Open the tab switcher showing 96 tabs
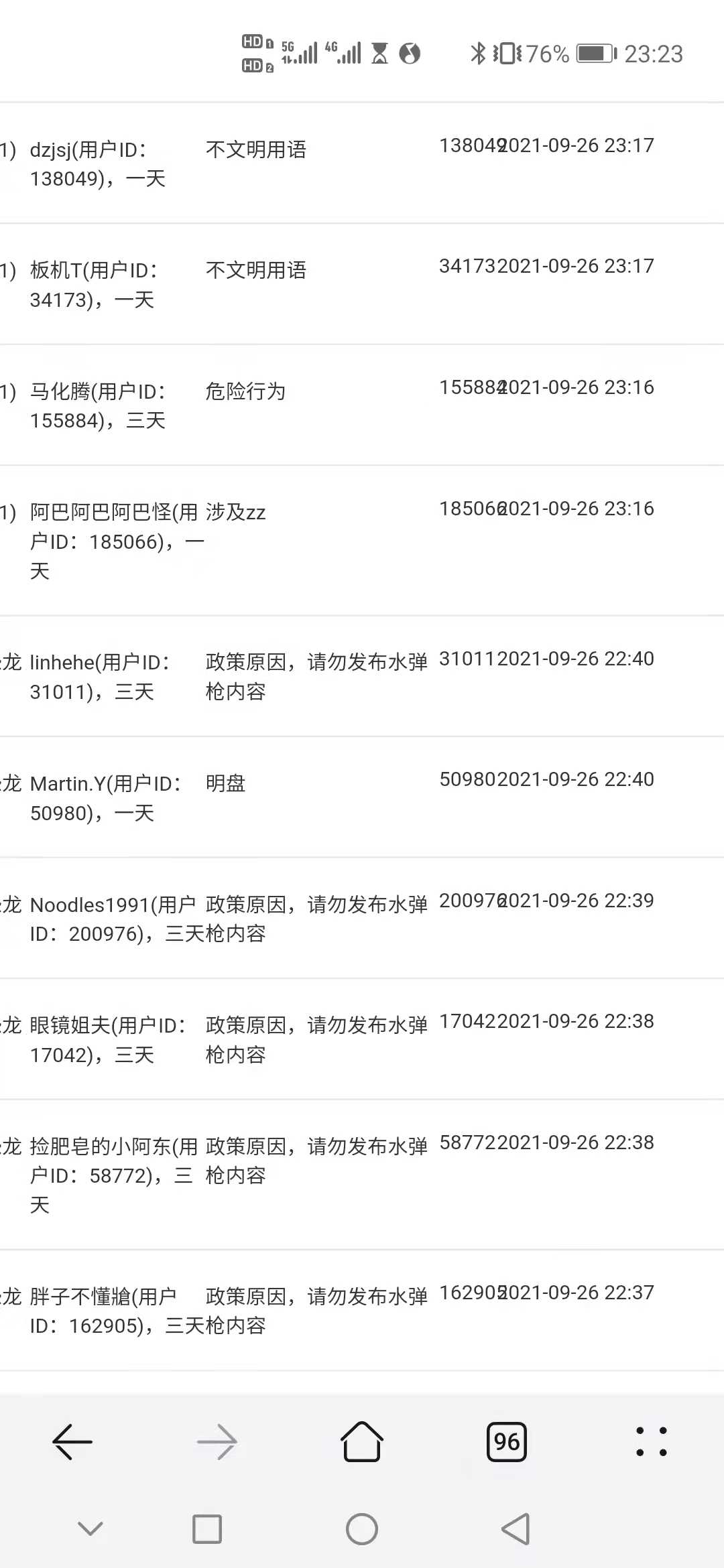This screenshot has width=724, height=1568. point(507,1441)
